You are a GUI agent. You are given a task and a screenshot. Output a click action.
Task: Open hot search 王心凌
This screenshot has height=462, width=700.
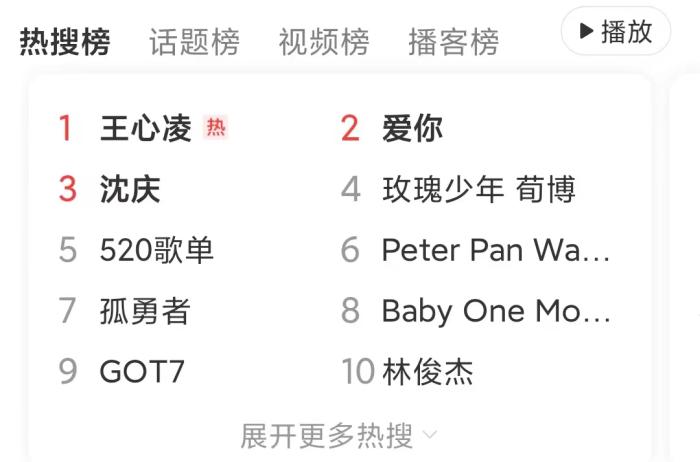pyautogui.click(x=146, y=129)
